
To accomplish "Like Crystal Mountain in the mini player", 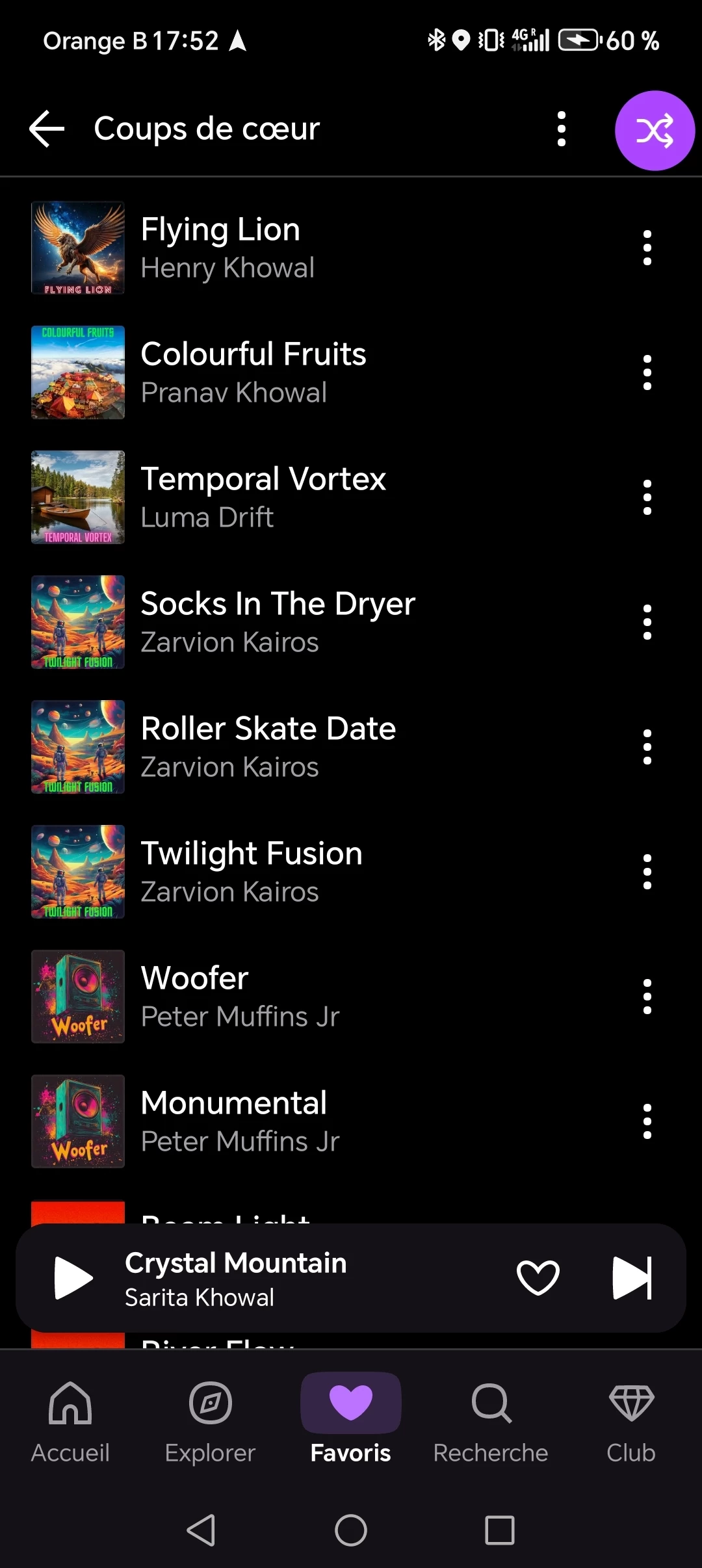I will click(x=538, y=1278).
